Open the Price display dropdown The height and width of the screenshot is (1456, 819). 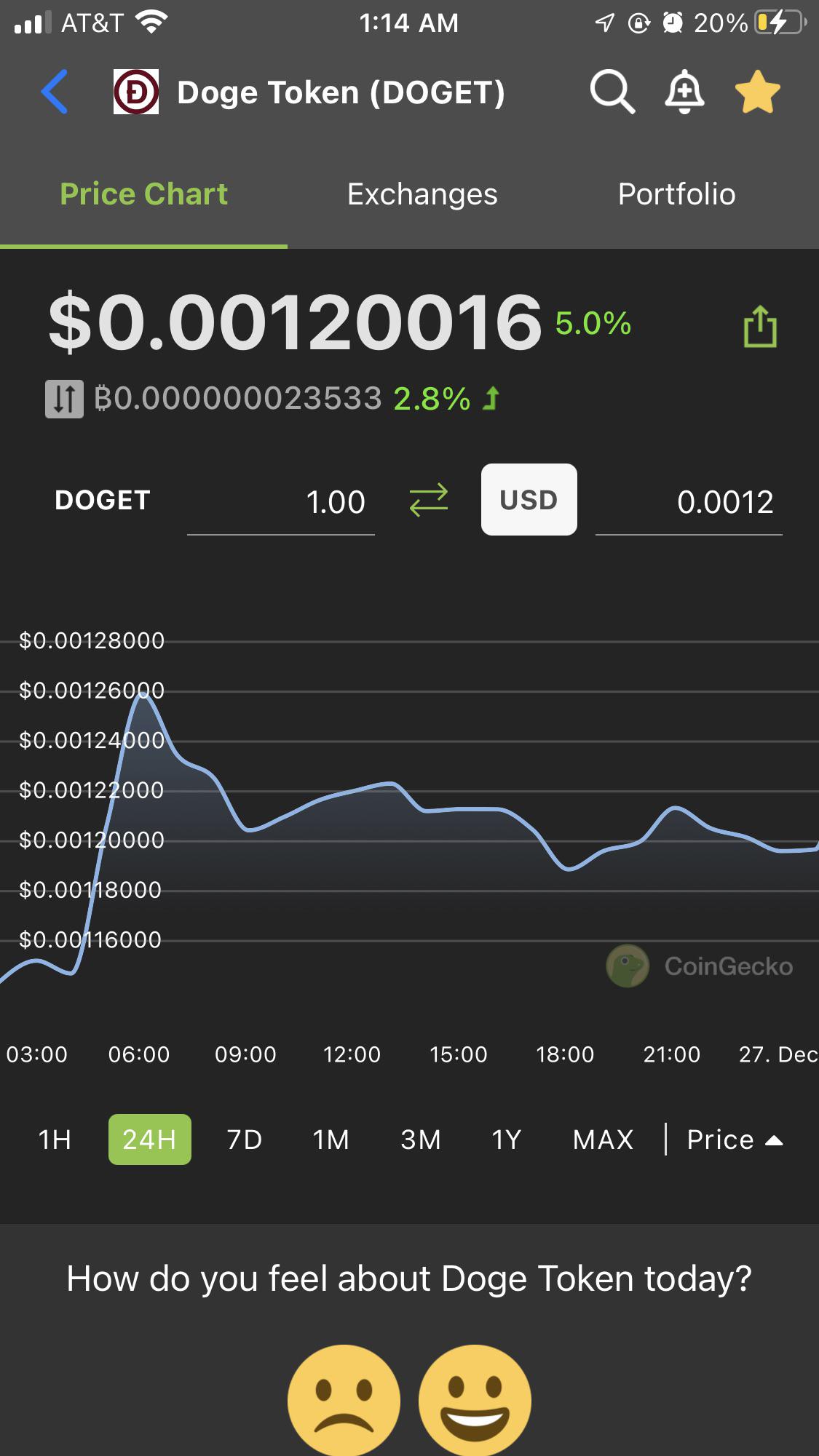[733, 1139]
